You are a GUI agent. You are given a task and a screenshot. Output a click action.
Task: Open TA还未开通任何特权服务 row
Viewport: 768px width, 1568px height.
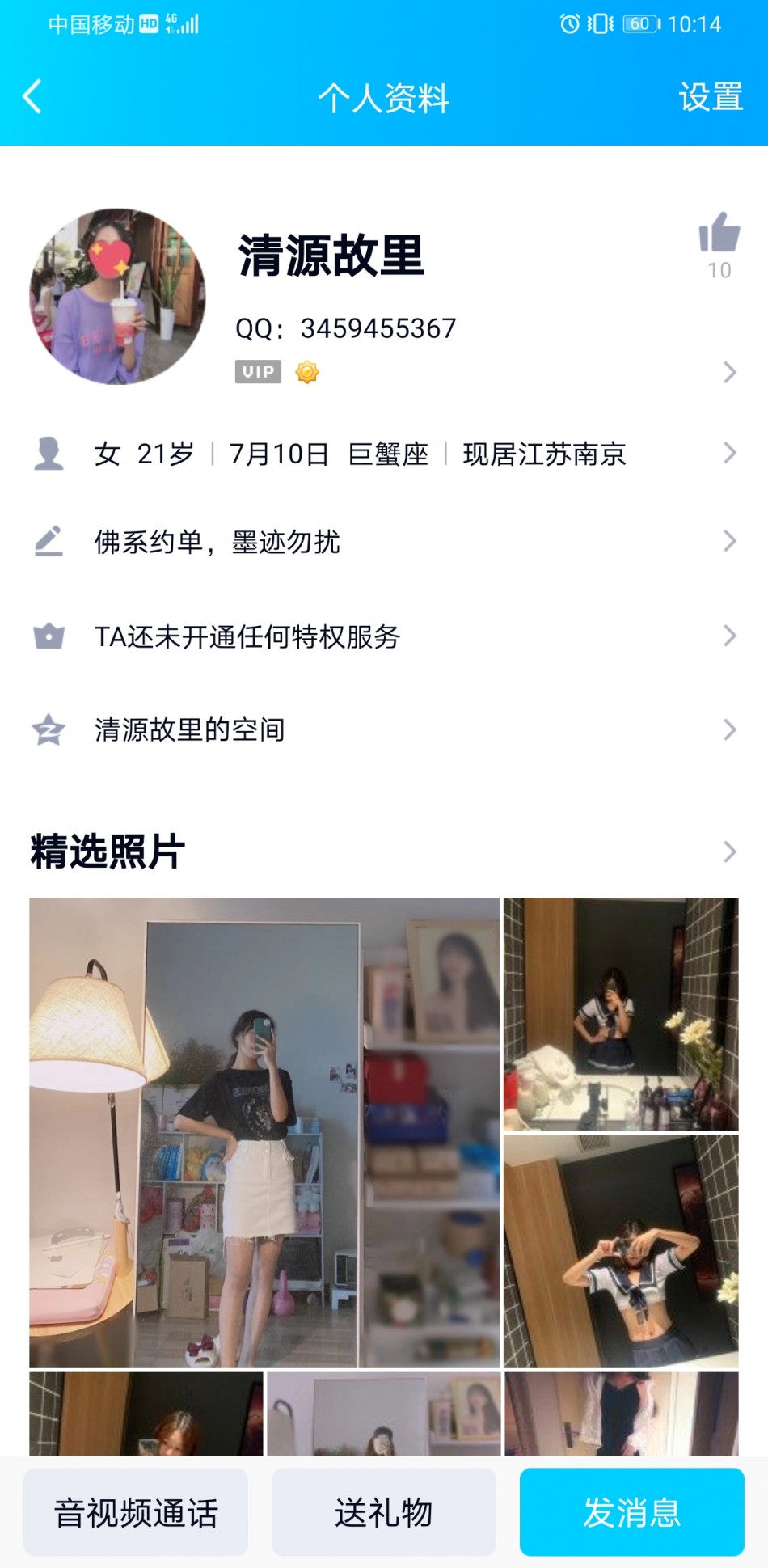384,636
